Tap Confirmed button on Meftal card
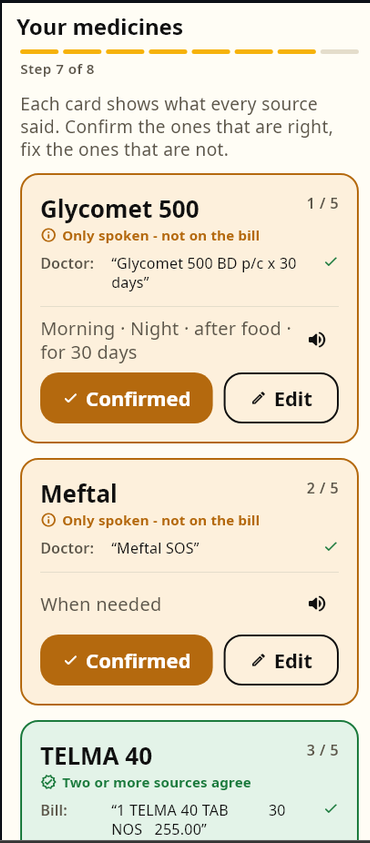Screen dimensions: 370x843 pyautogui.click(x=126, y=660)
